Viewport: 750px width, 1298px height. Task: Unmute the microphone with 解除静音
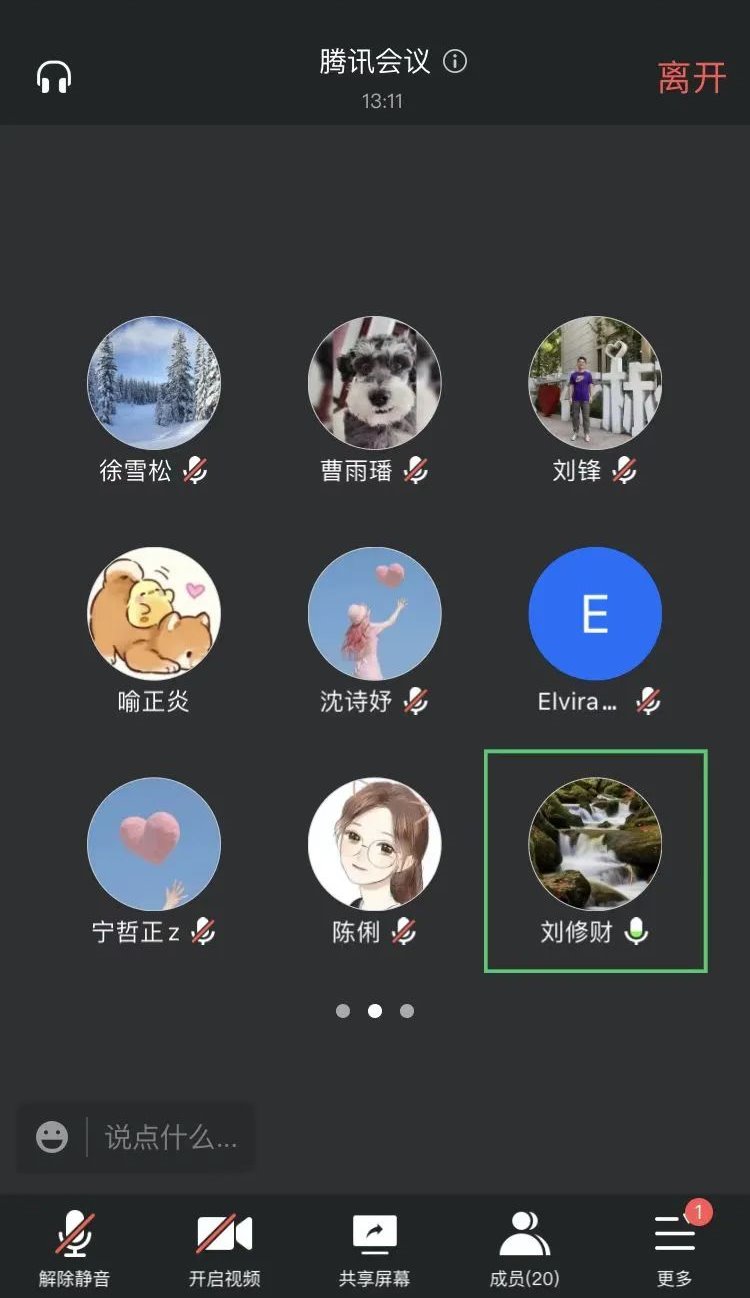point(74,1247)
